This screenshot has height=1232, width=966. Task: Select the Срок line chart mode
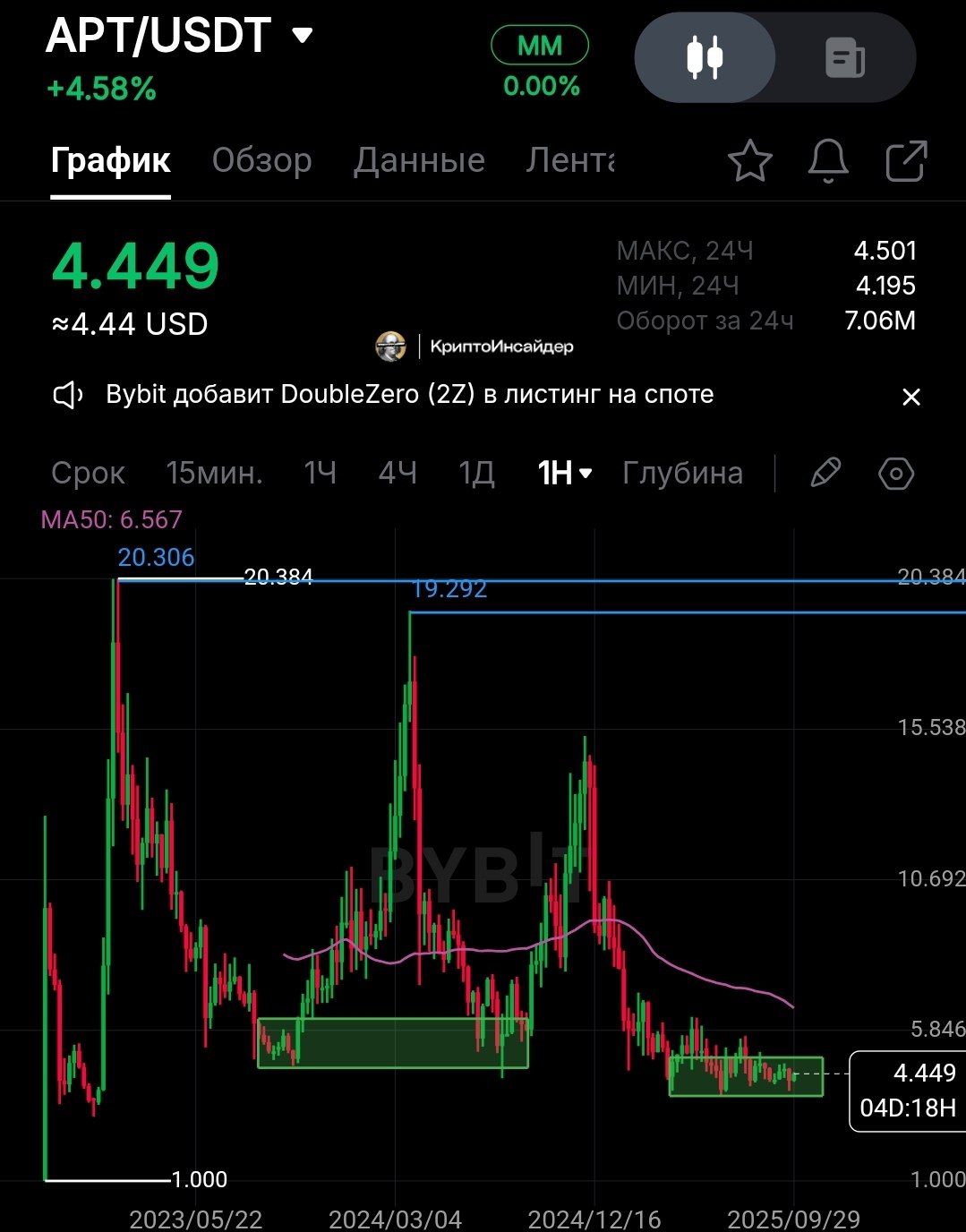88,473
